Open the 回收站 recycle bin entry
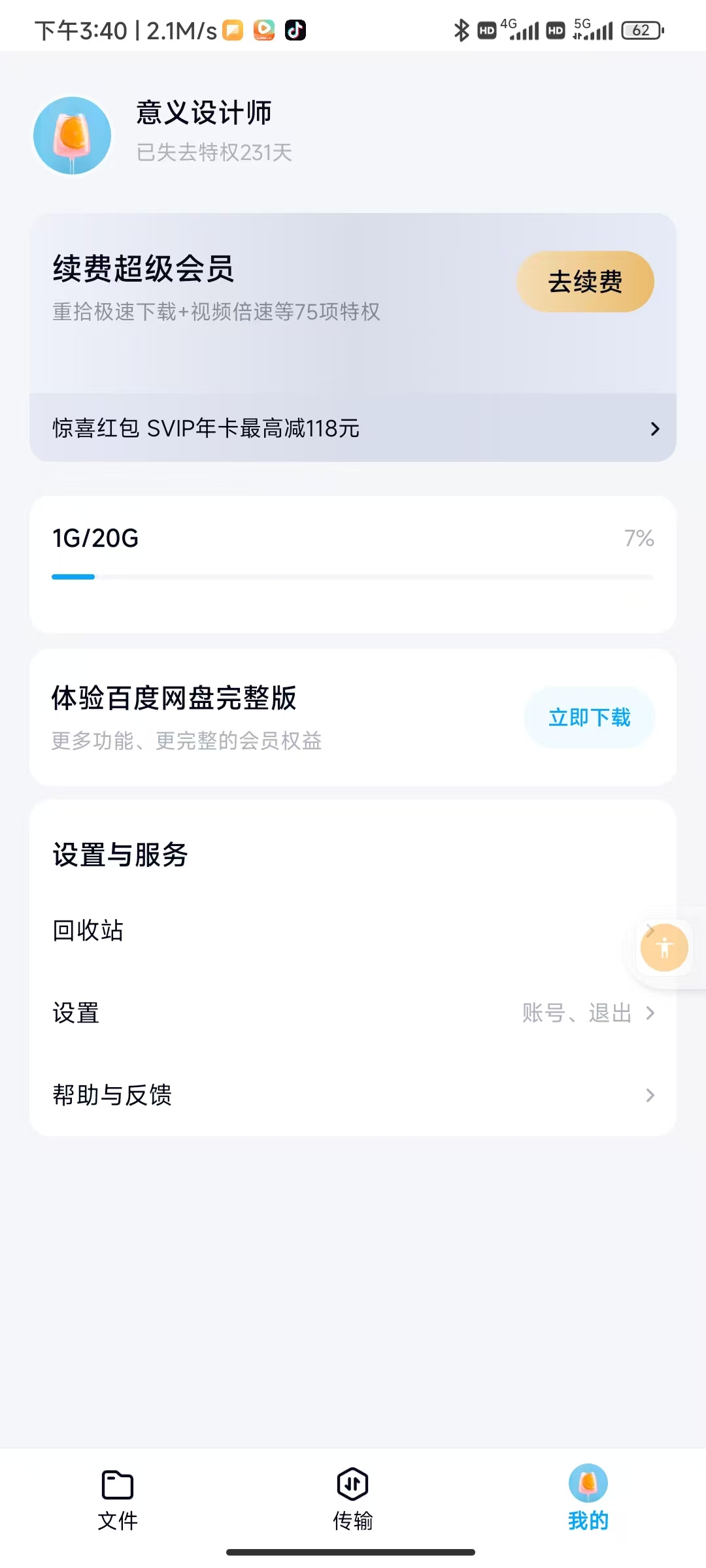This screenshot has width=706, height=1568. click(x=88, y=931)
